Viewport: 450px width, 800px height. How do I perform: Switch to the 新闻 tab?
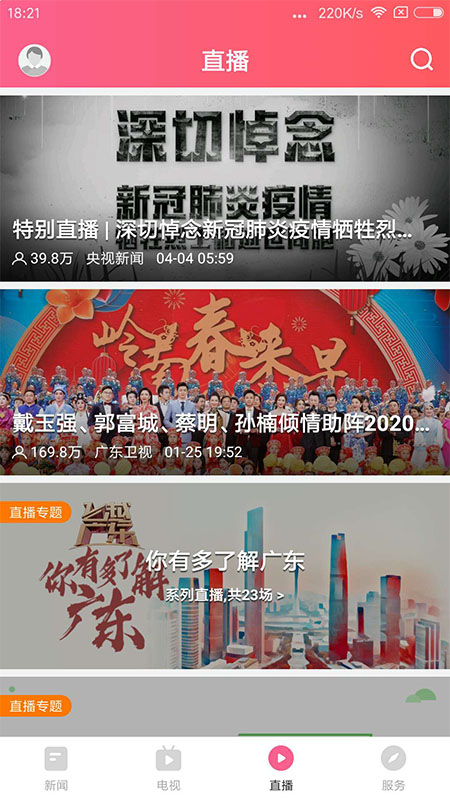[x=56, y=768]
